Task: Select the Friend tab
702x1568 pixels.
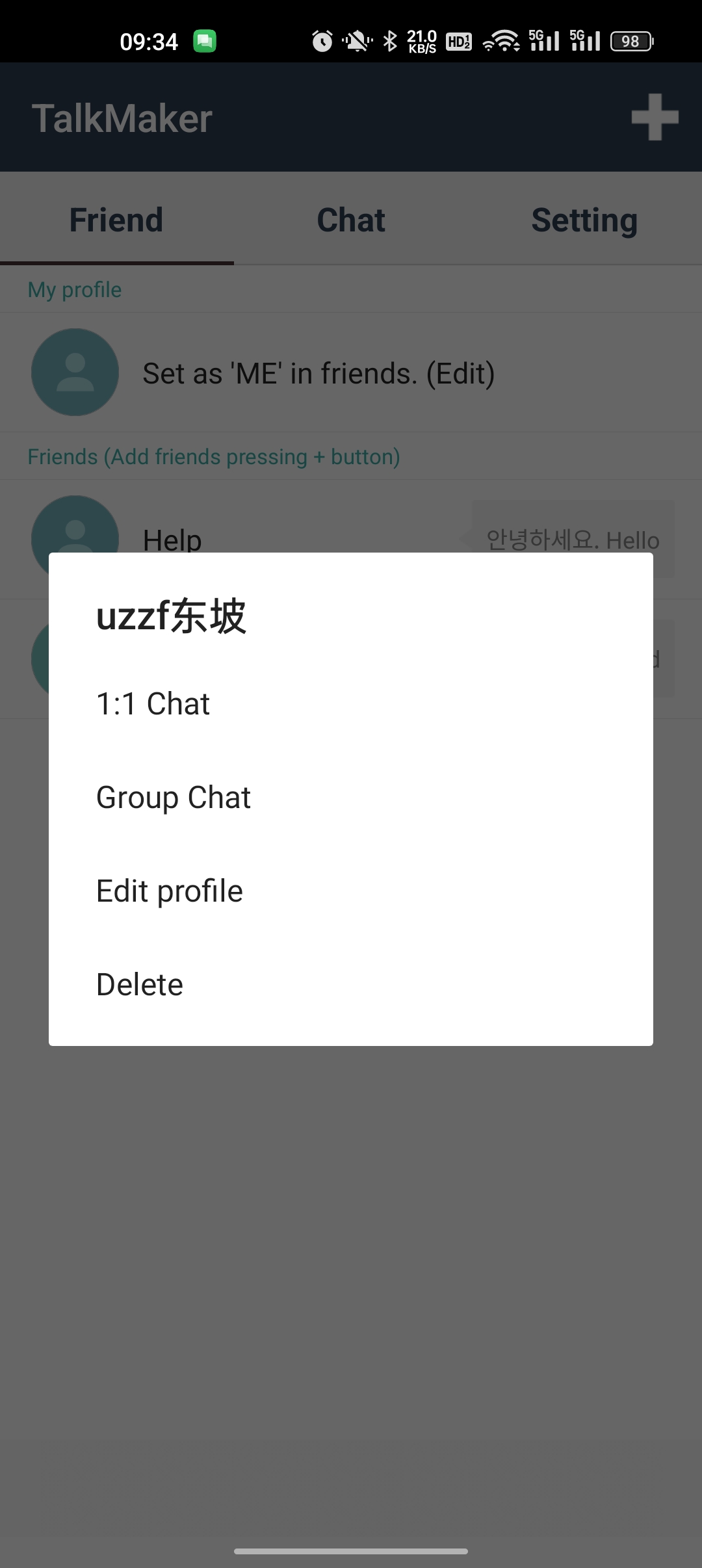Action: point(116,220)
